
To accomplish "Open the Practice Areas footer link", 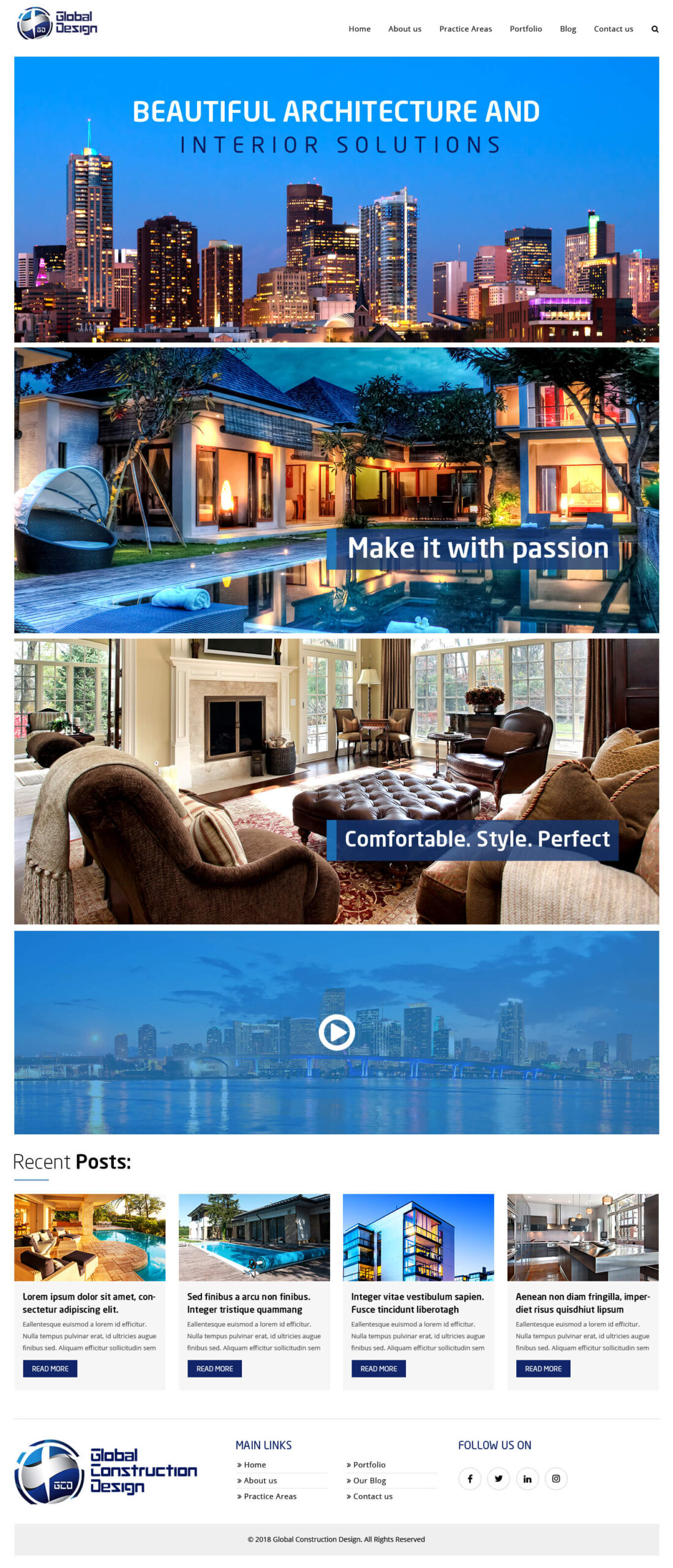I will pos(270,1496).
